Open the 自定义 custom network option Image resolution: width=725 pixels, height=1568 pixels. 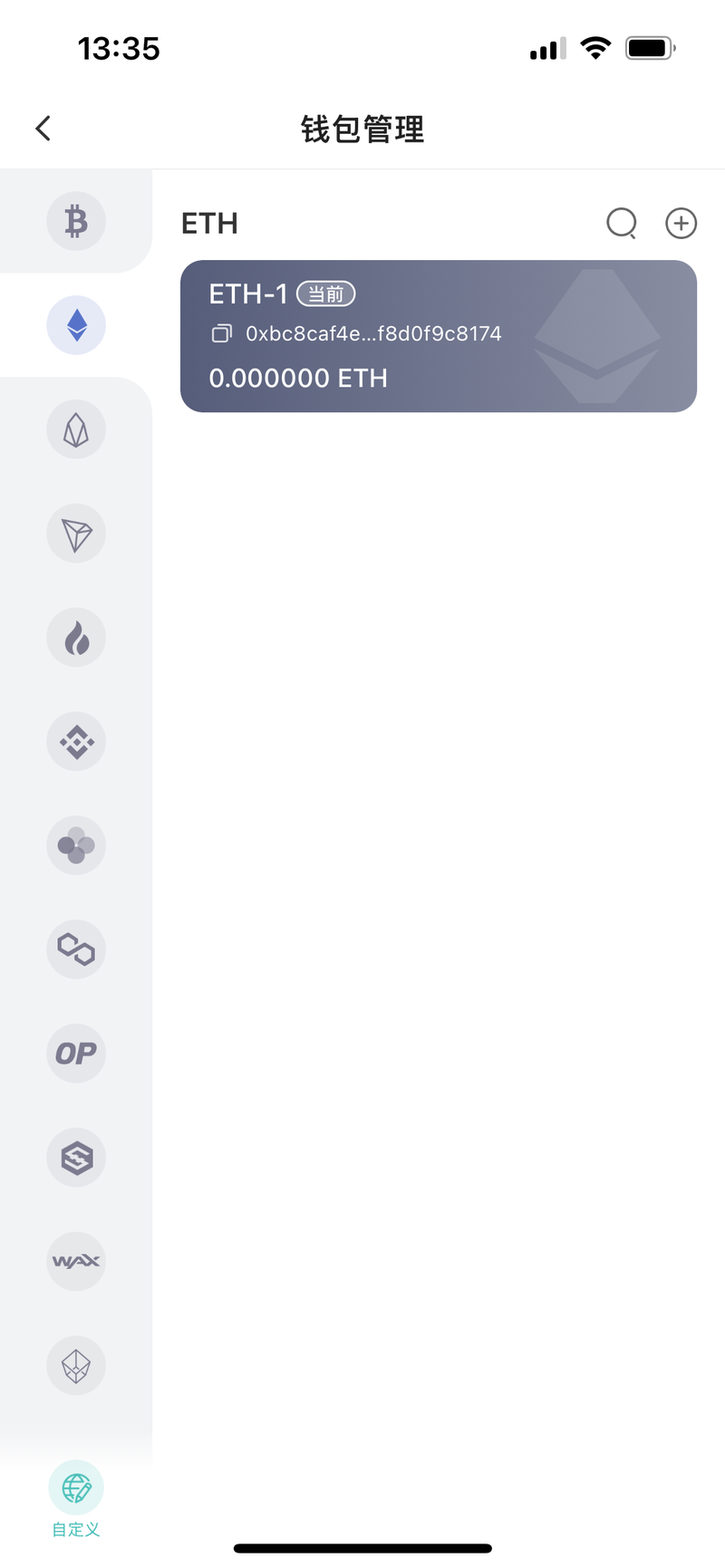coord(76,1499)
